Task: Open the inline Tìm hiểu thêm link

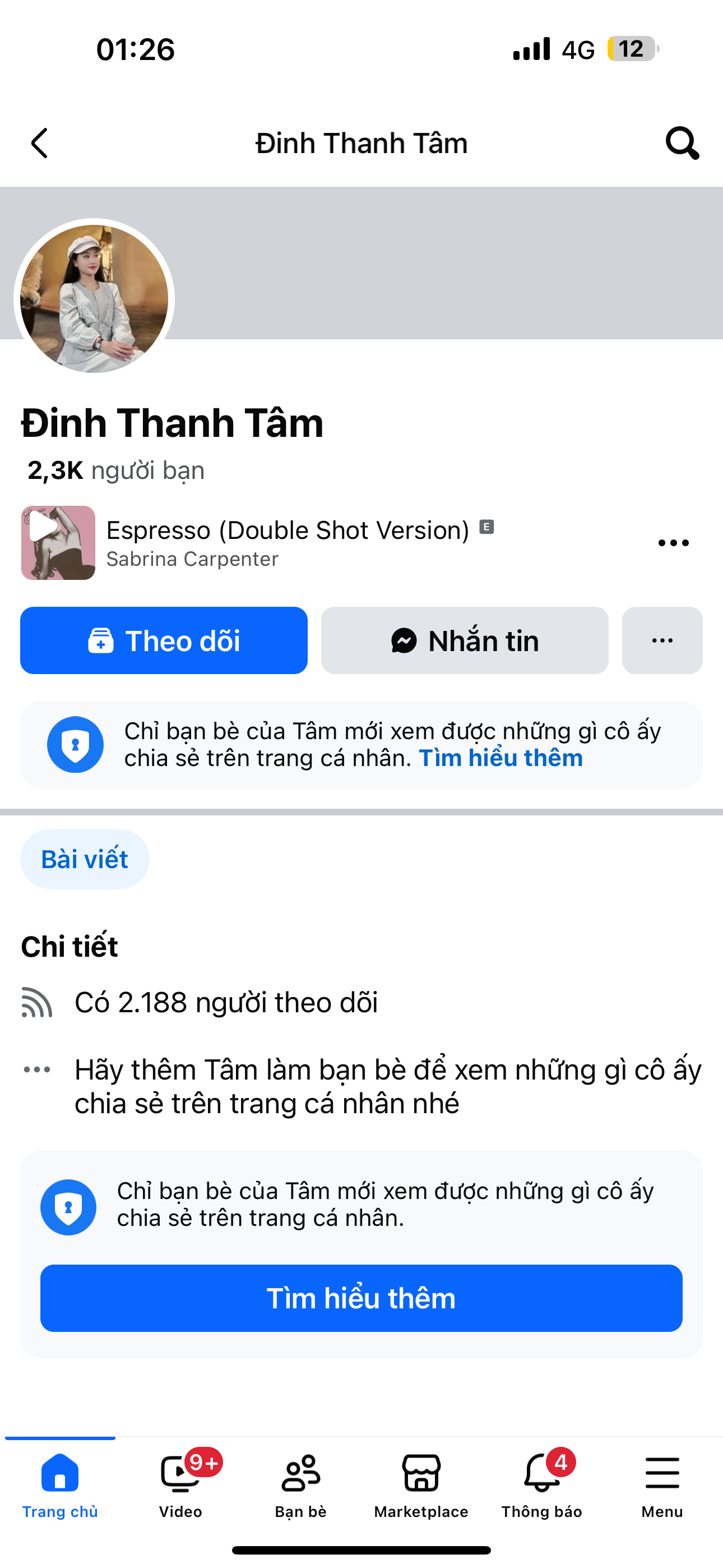Action: tap(500, 758)
